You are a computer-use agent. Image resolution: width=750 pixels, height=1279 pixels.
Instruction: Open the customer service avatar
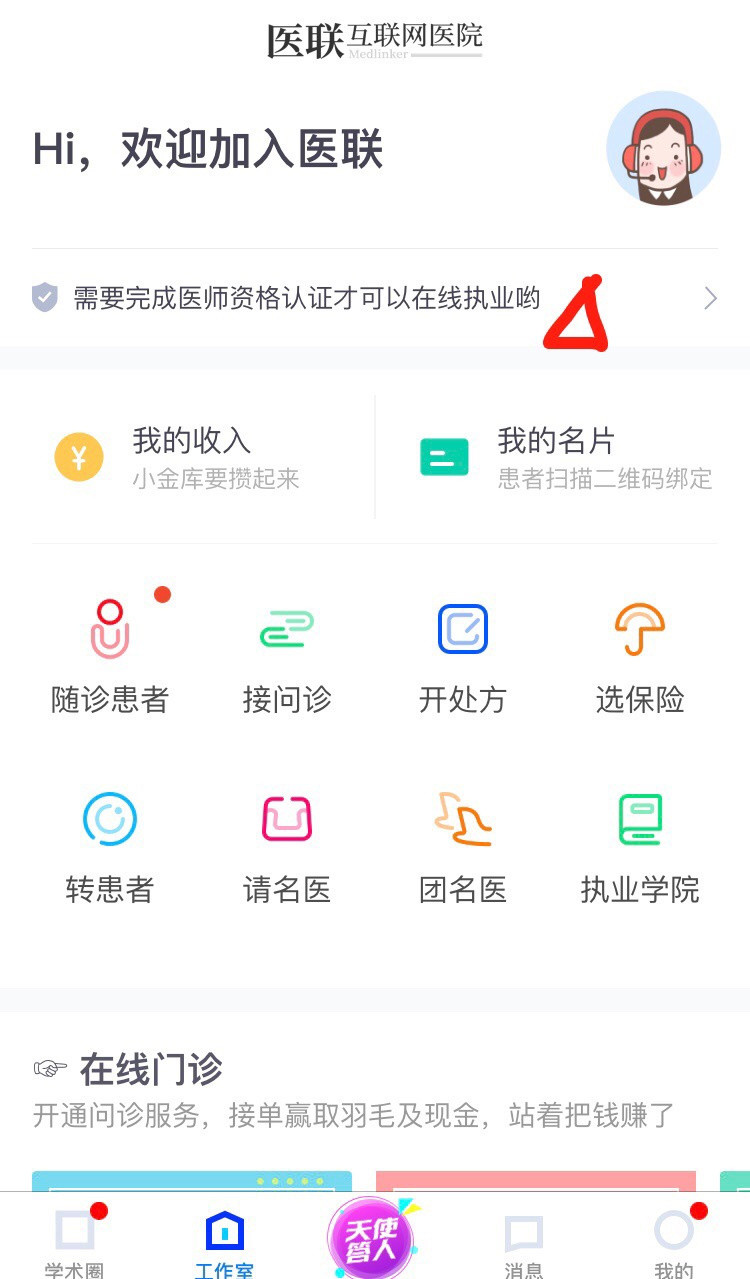(663, 148)
